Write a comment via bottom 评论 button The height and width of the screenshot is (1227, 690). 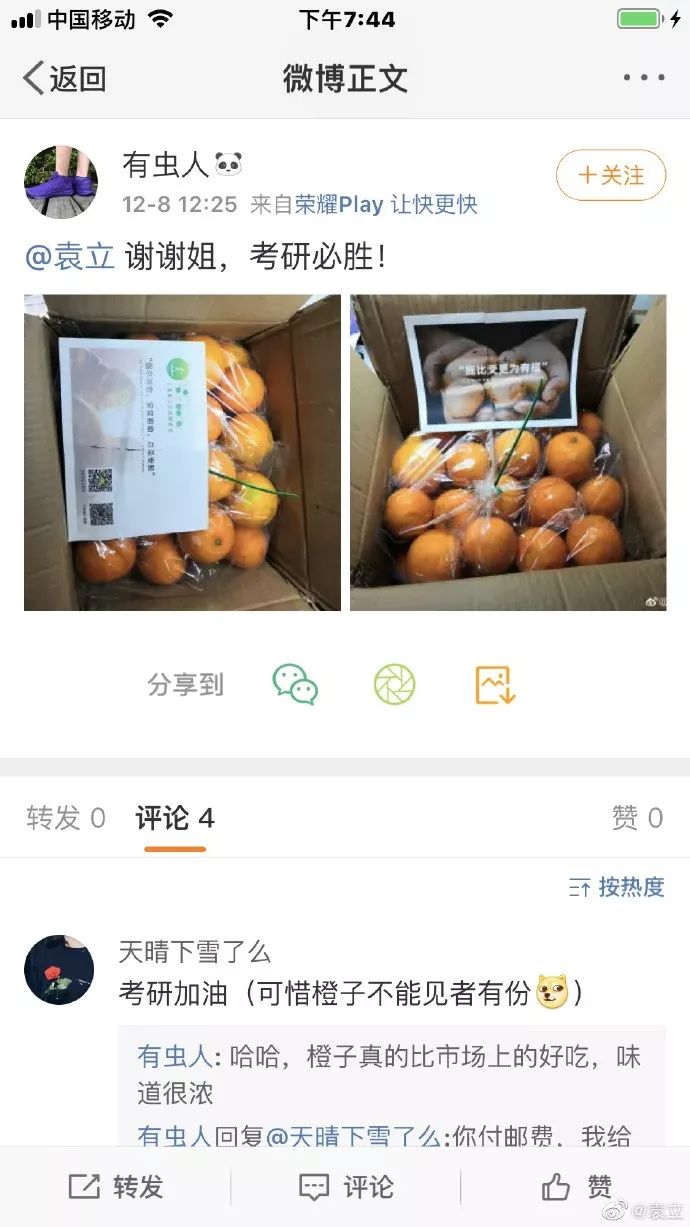(345, 1187)
